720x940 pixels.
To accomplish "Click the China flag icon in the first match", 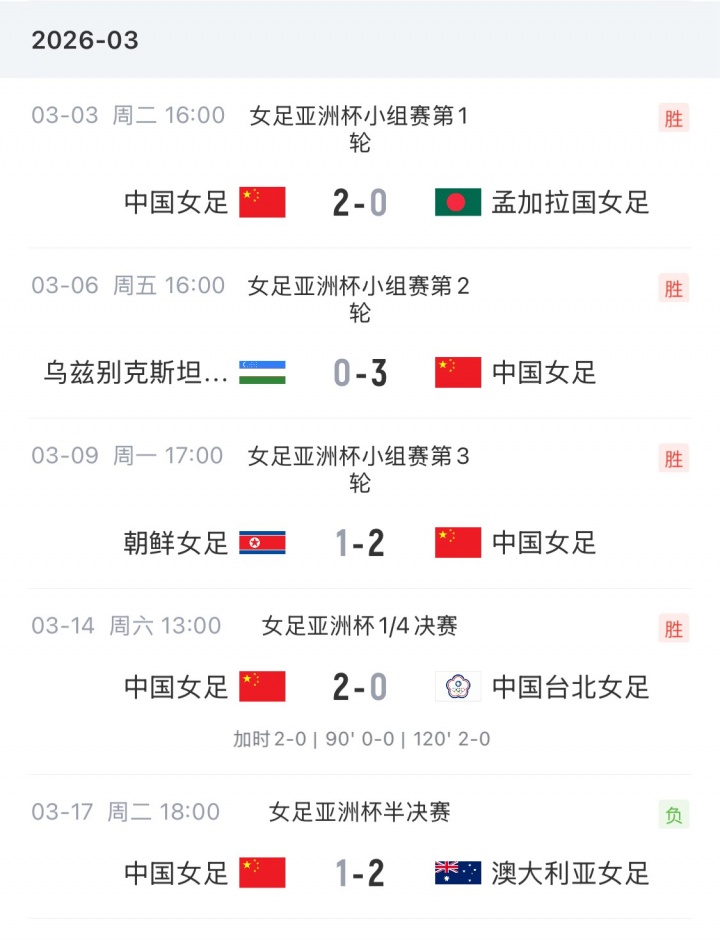I will click(263, 202).
